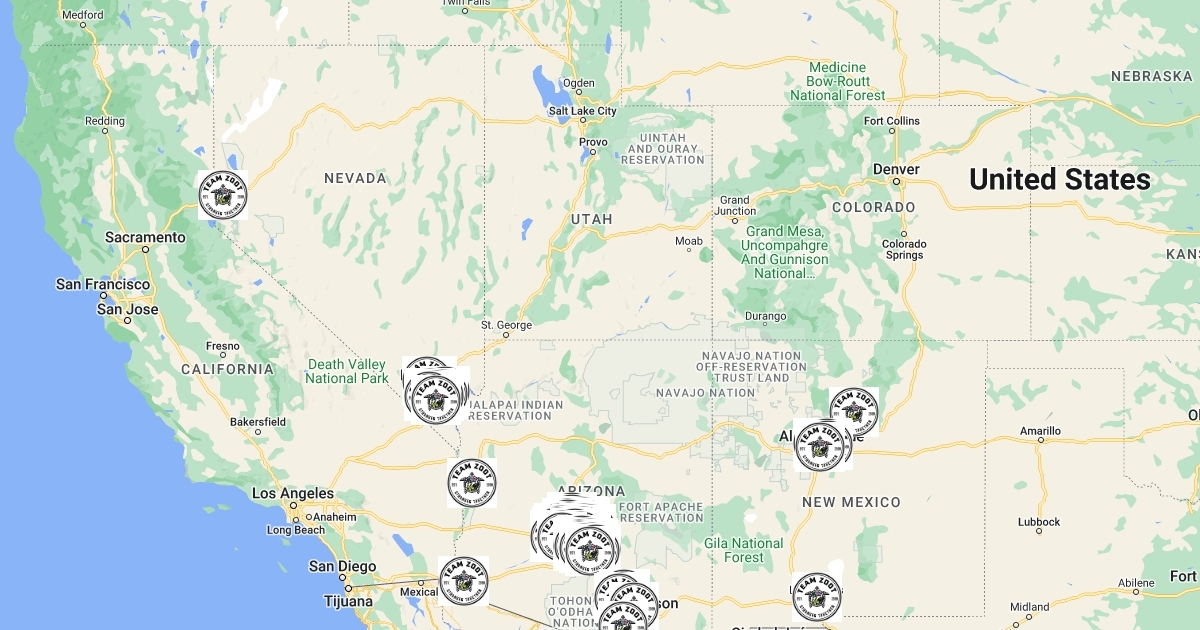Tap the marker east of Mexicali
This screenshot has width=1200, height=630.
[x=464, y=581]
